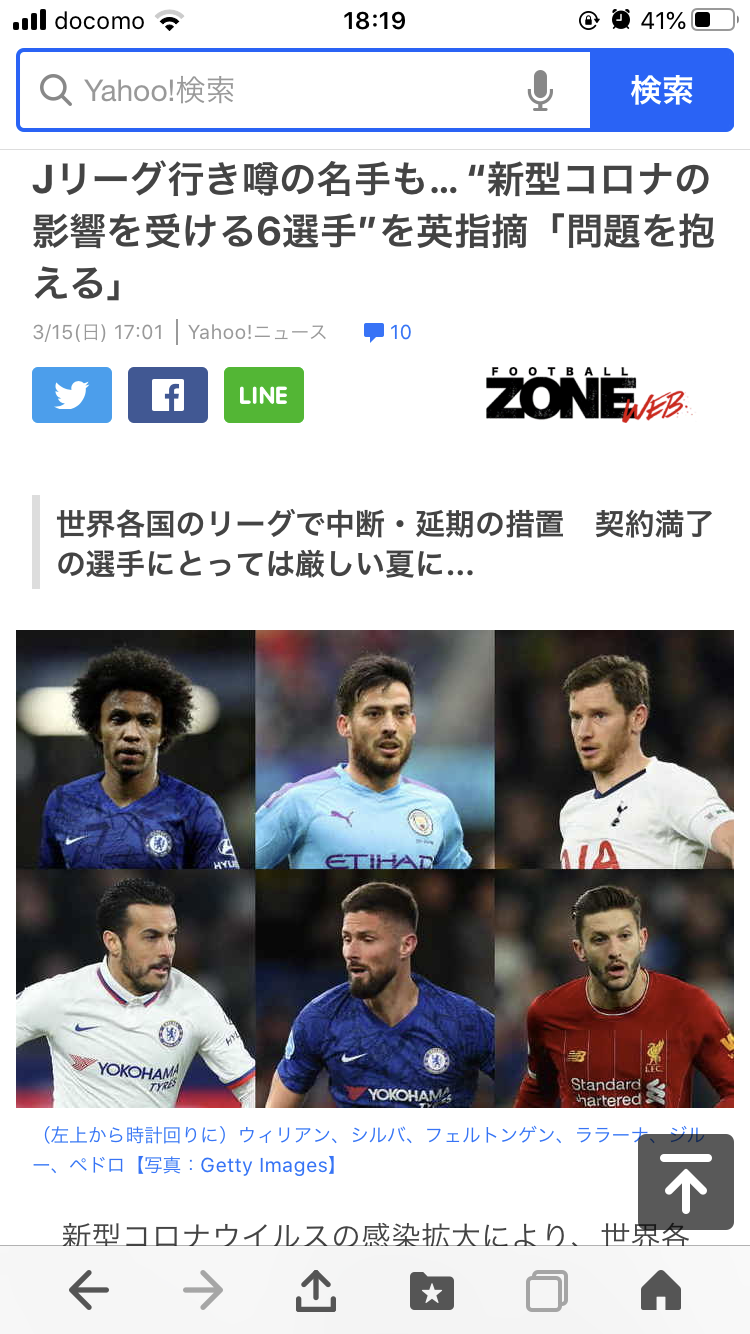Show open browser tabs

coord(547,1291)
